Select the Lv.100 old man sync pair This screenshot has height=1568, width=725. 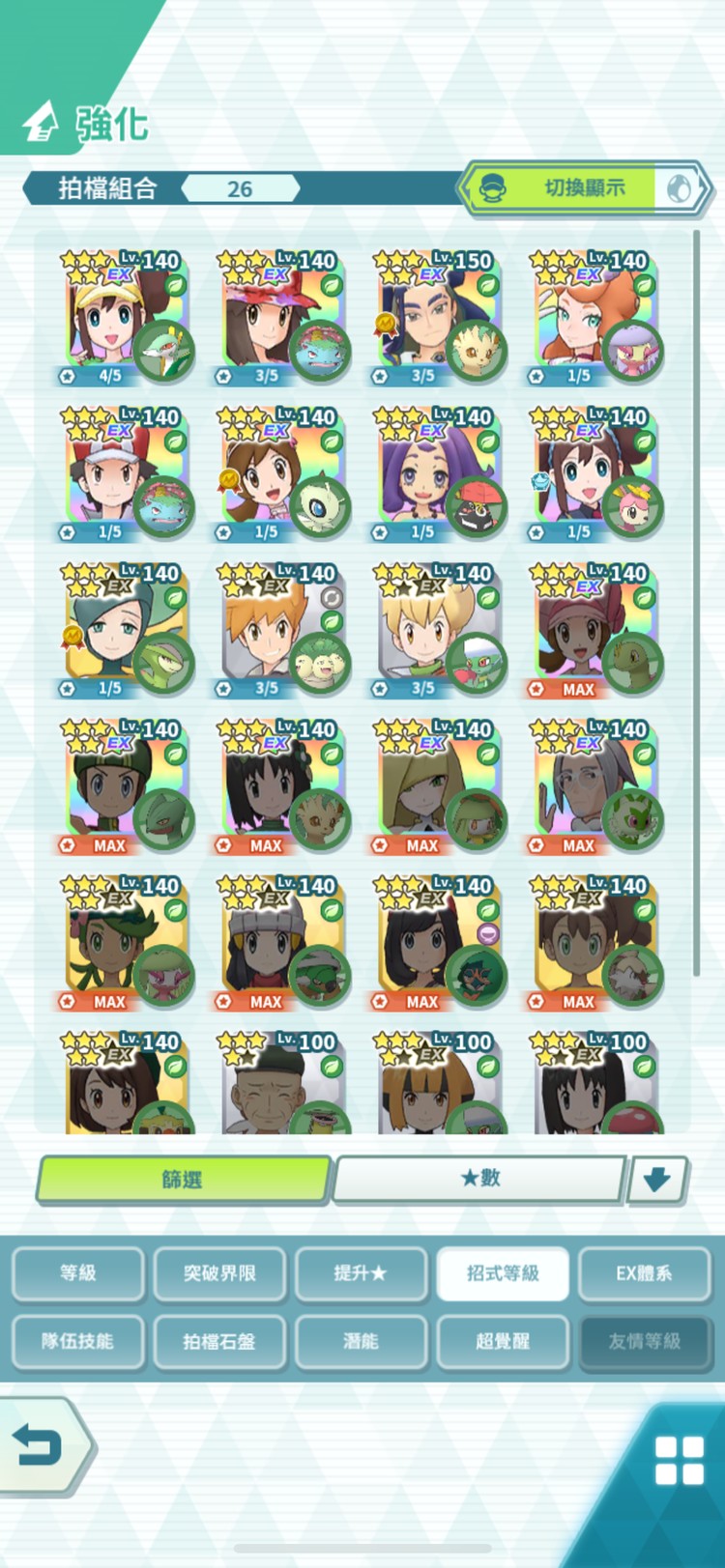coord(282,1084)
